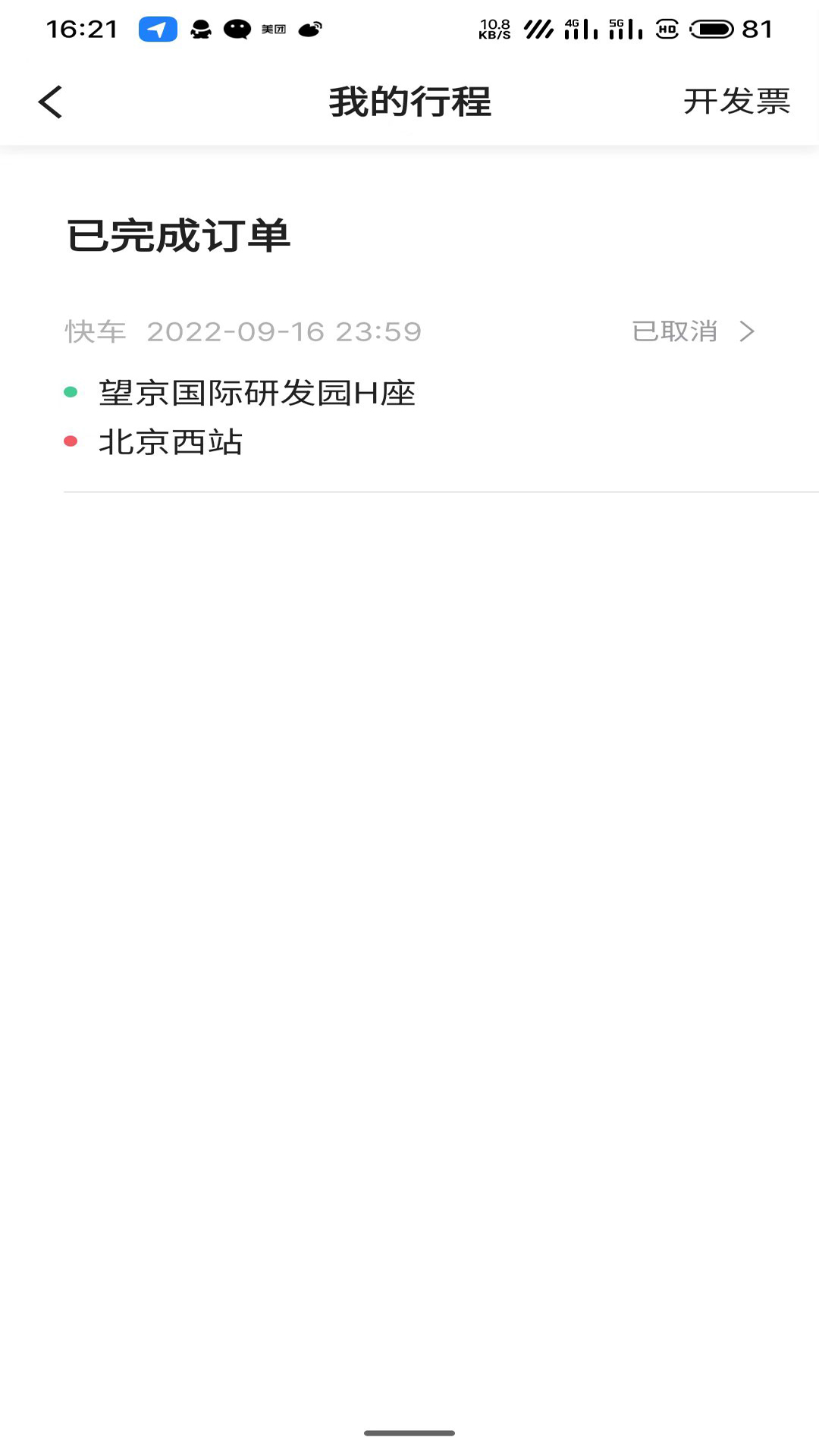Tap the HD call indicator in status bar
The width and height of the screenshot is (819, 1456).
tap(666, 29)
